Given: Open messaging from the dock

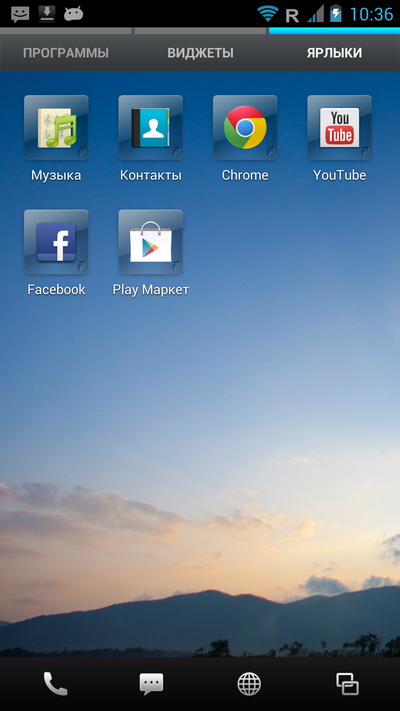Looking at the screenshot, I should click(151, 684).
